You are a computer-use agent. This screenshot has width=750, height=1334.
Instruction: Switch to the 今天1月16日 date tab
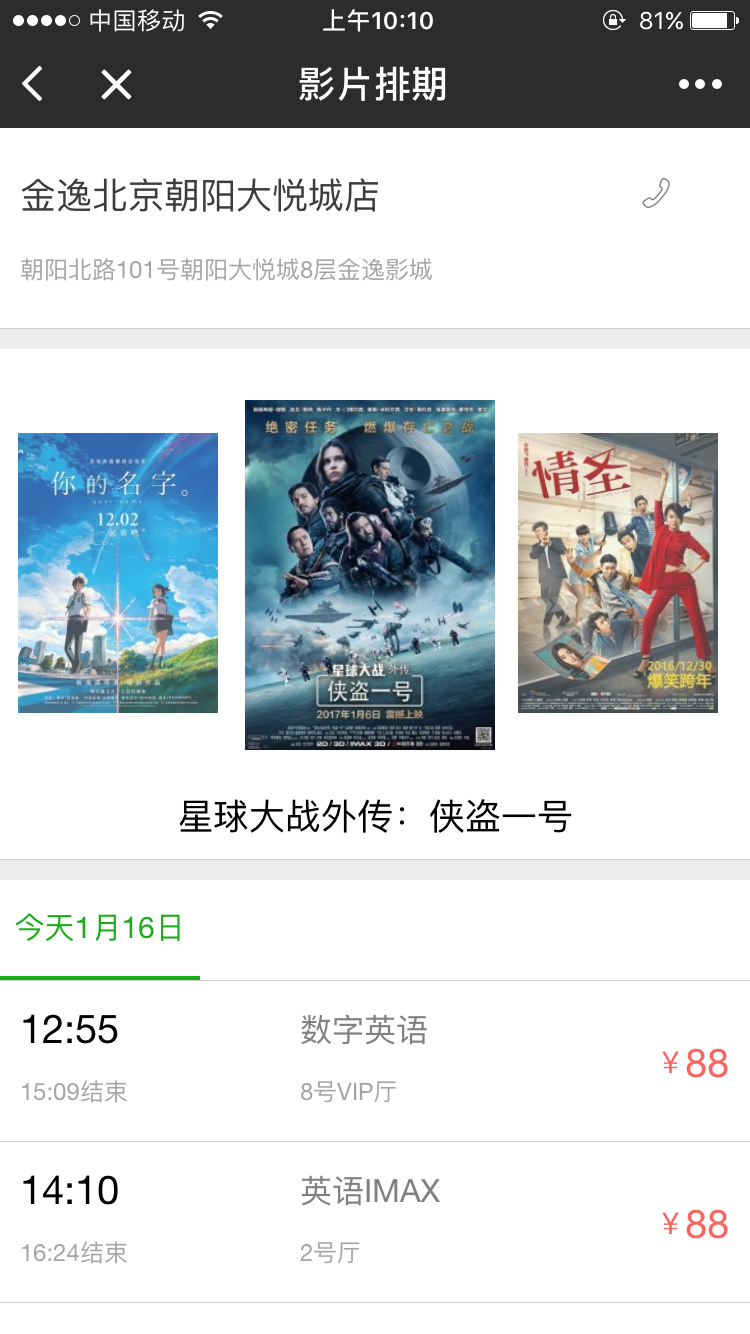click(99, 928)
